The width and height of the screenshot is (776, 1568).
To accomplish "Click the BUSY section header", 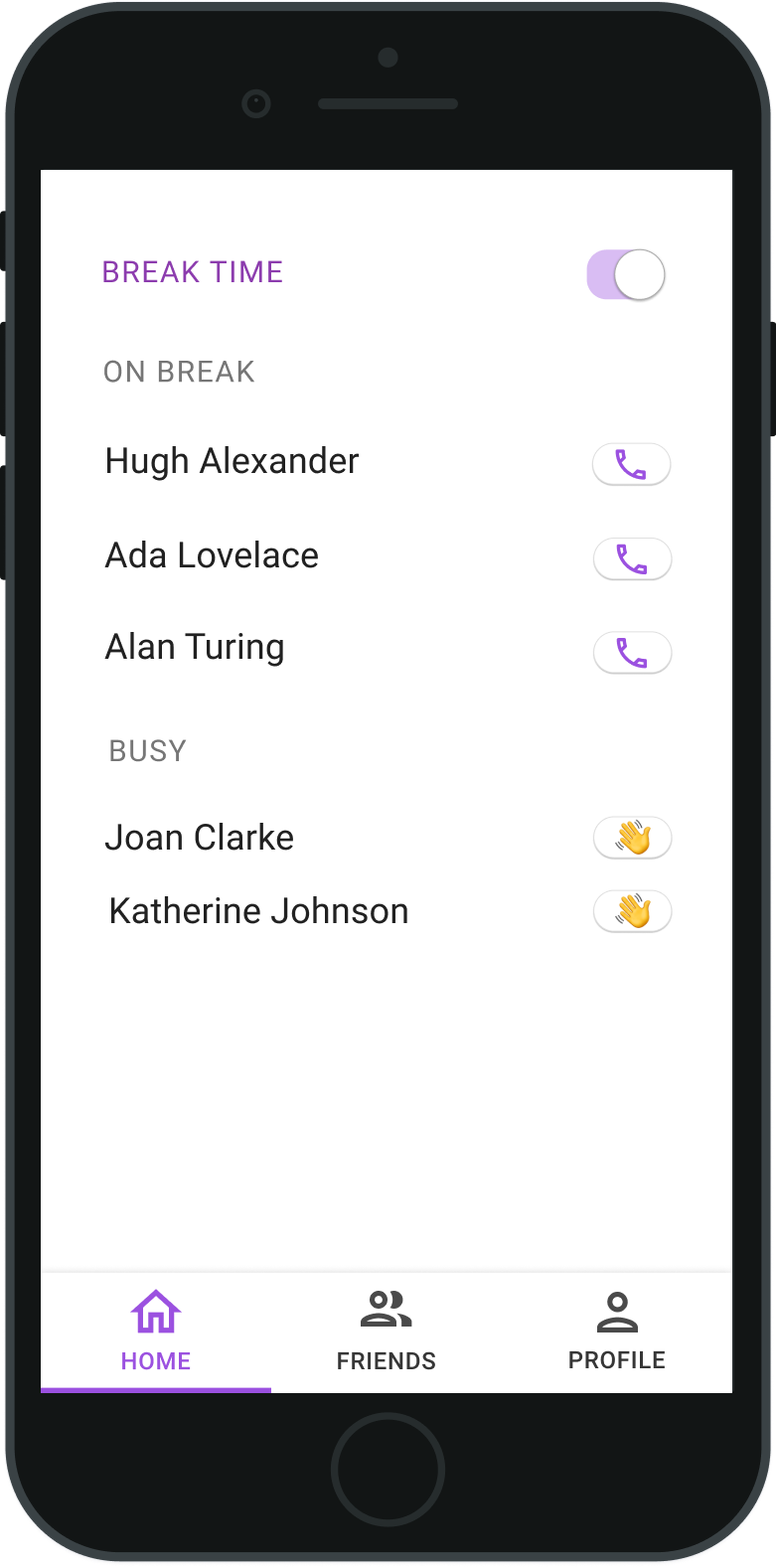I will 147,751.
